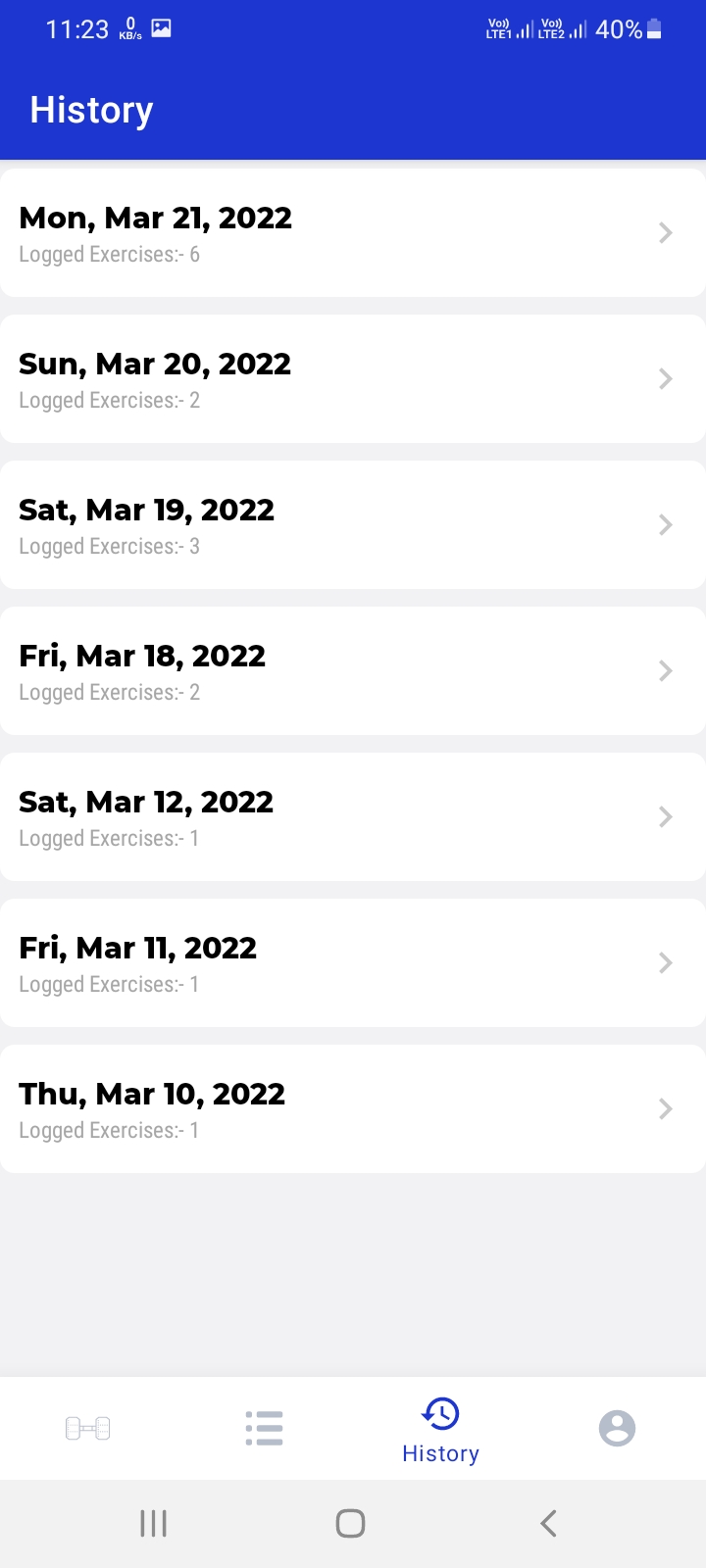Image resolution: width=706 pixels, height=1568 pixels.
Task: View the Thu, Mar 10, 2022 log
Action: coord(353,1109)
